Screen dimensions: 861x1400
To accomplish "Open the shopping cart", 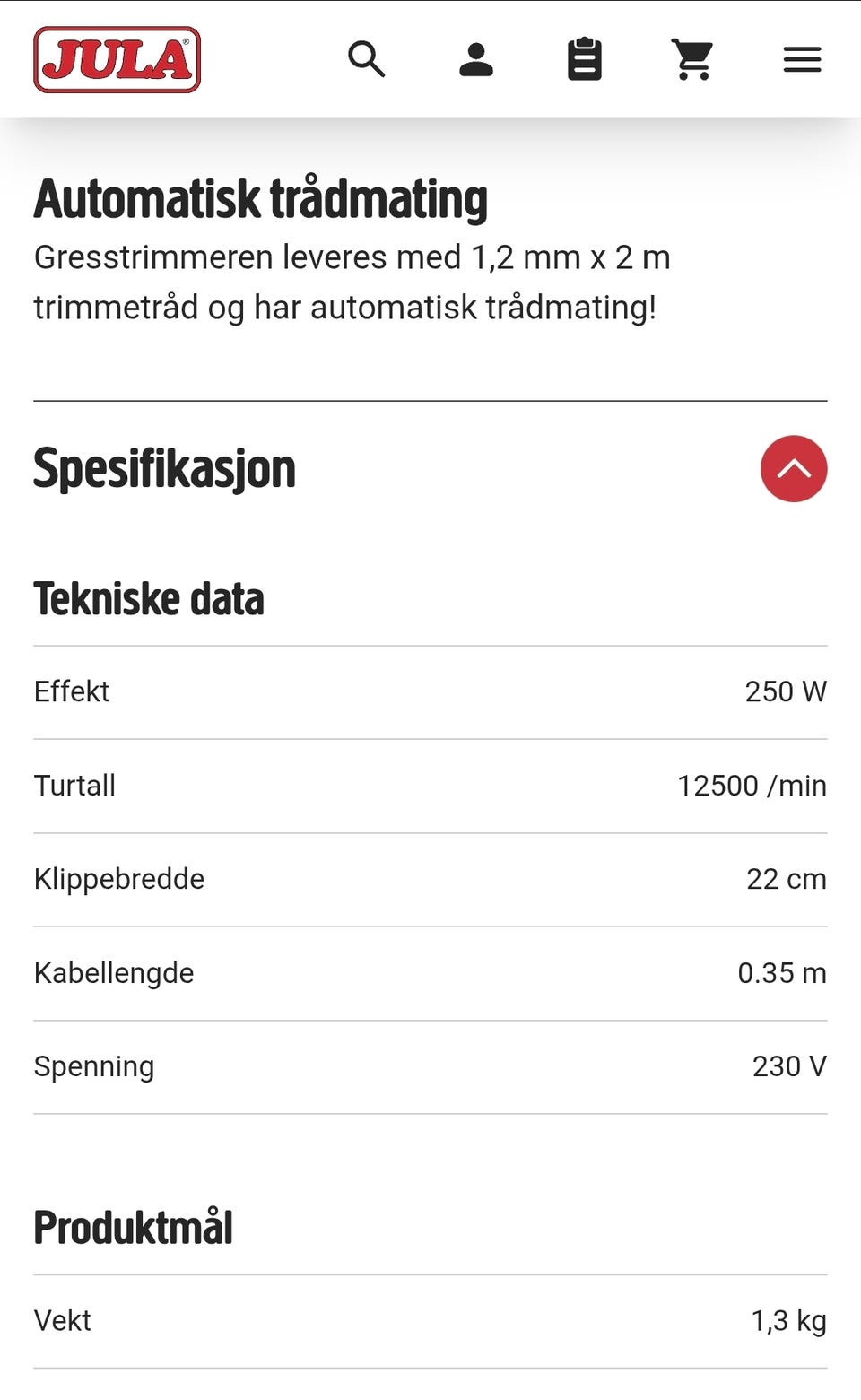I will coord(693,60).
